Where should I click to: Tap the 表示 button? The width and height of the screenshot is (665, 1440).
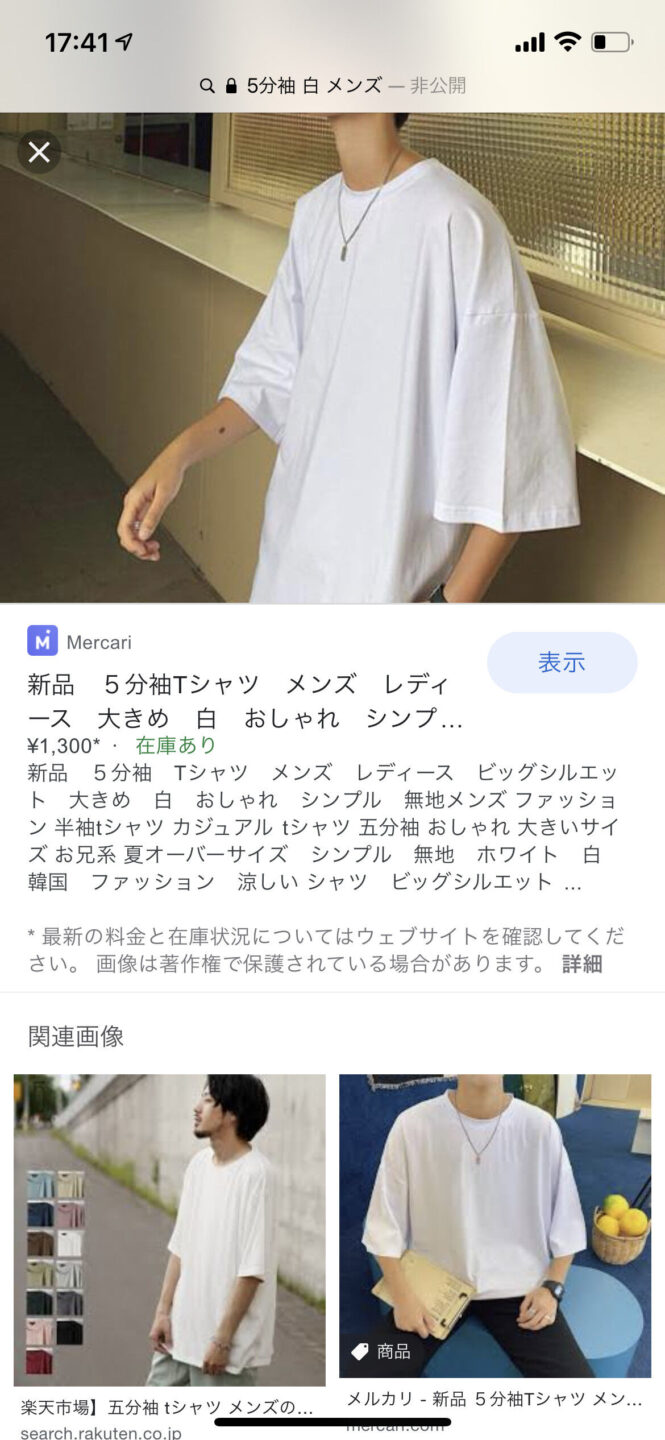pos(561,662)
